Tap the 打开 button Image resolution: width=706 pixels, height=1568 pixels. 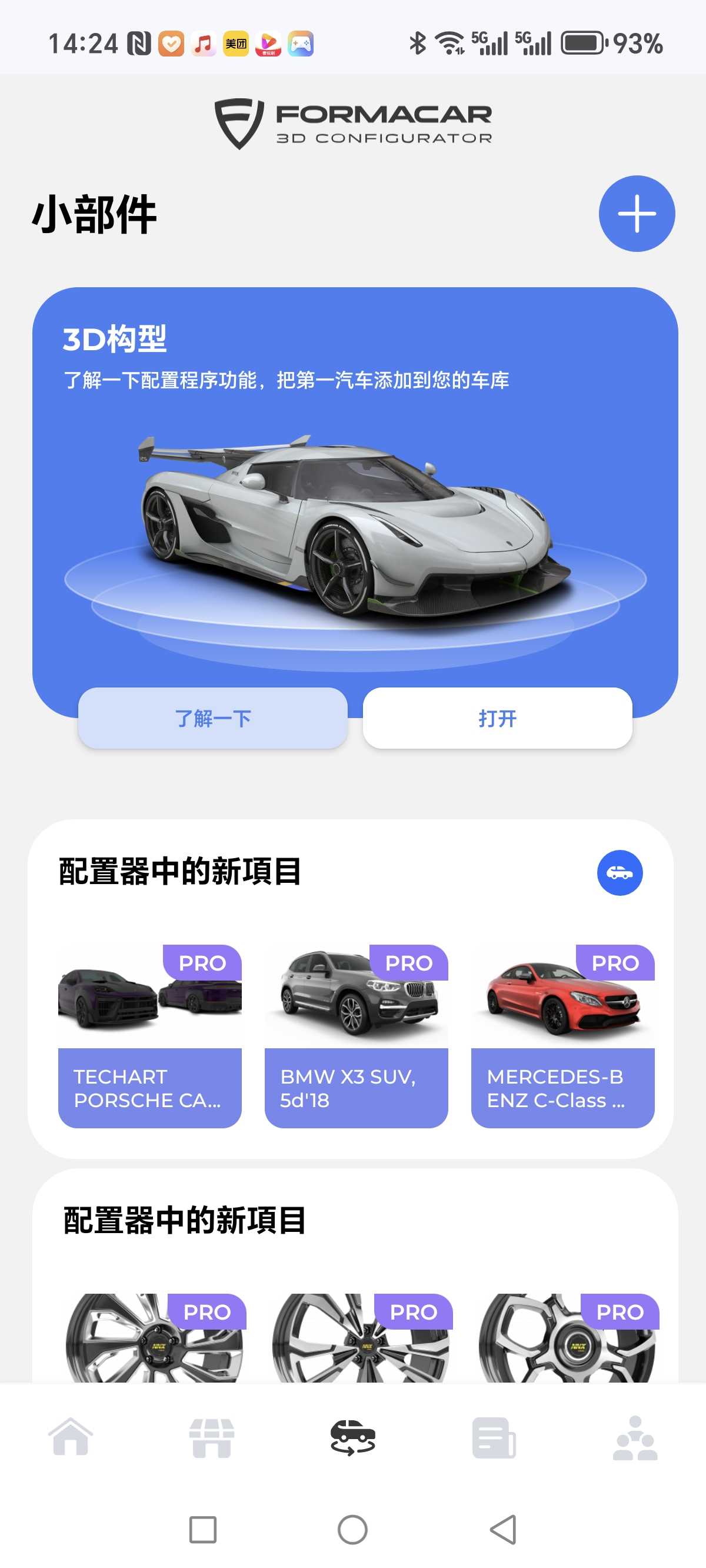click(x=497, y=717)
